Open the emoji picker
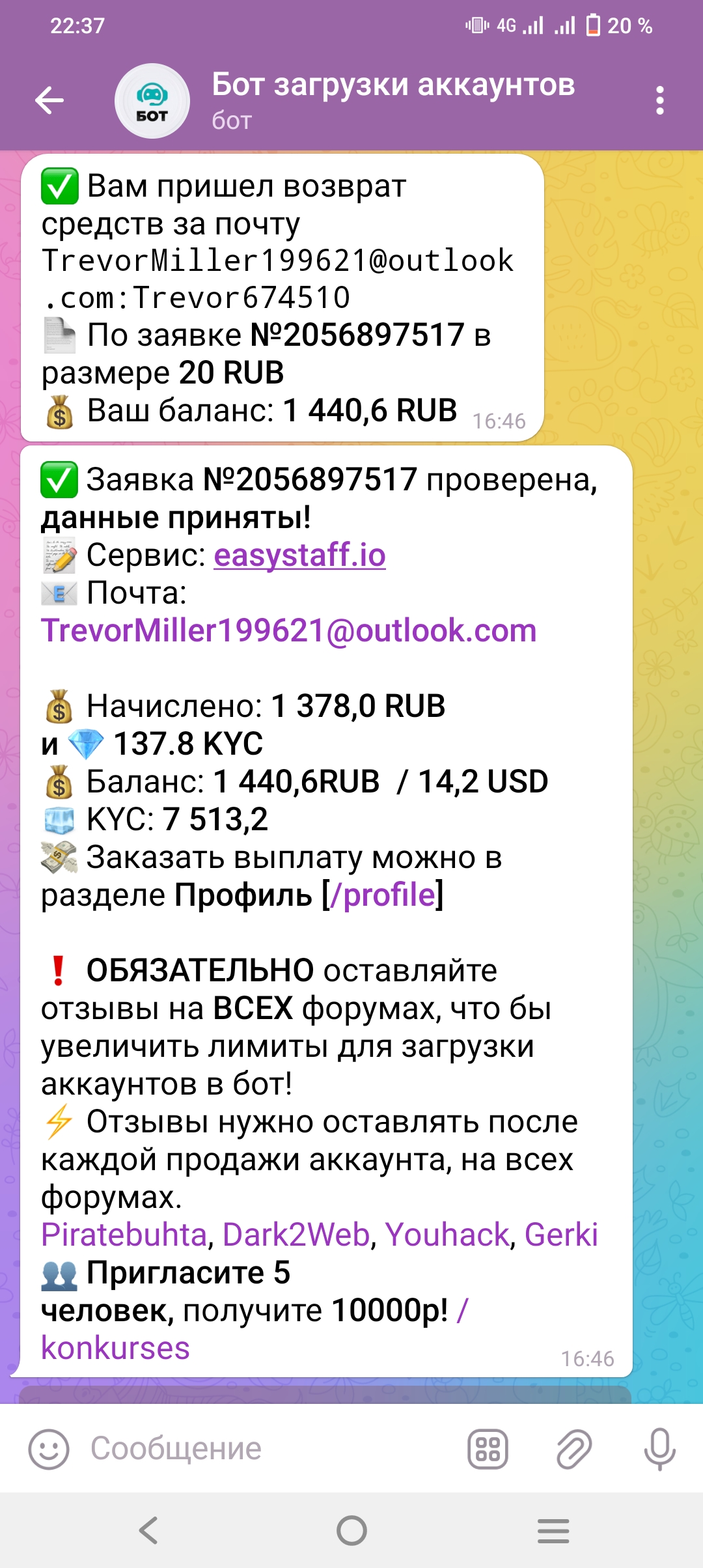This screenshot has height=1568, width=703. point(49,1449)
